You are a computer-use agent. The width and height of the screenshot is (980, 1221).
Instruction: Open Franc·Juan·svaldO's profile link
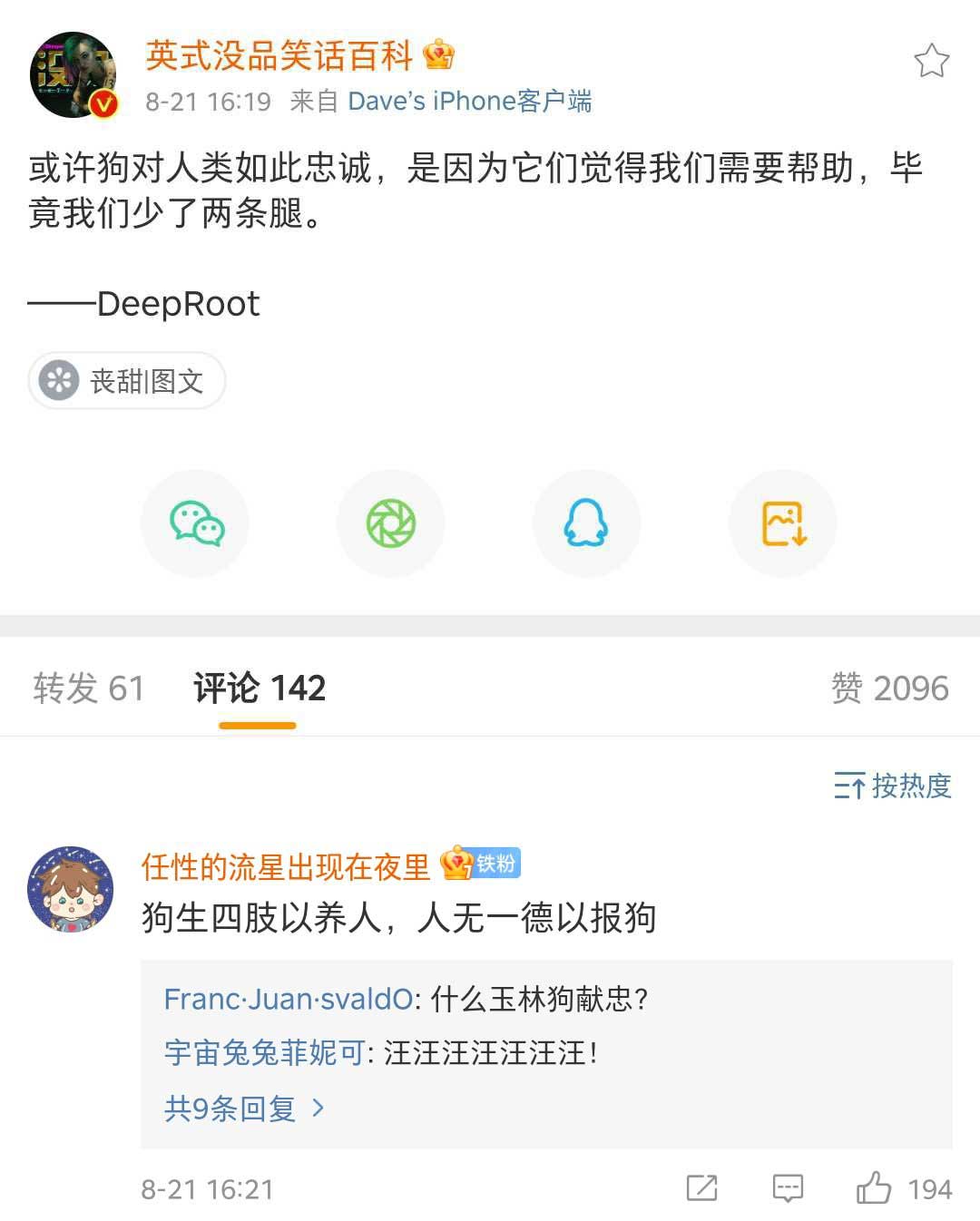[x=289, y=999]
